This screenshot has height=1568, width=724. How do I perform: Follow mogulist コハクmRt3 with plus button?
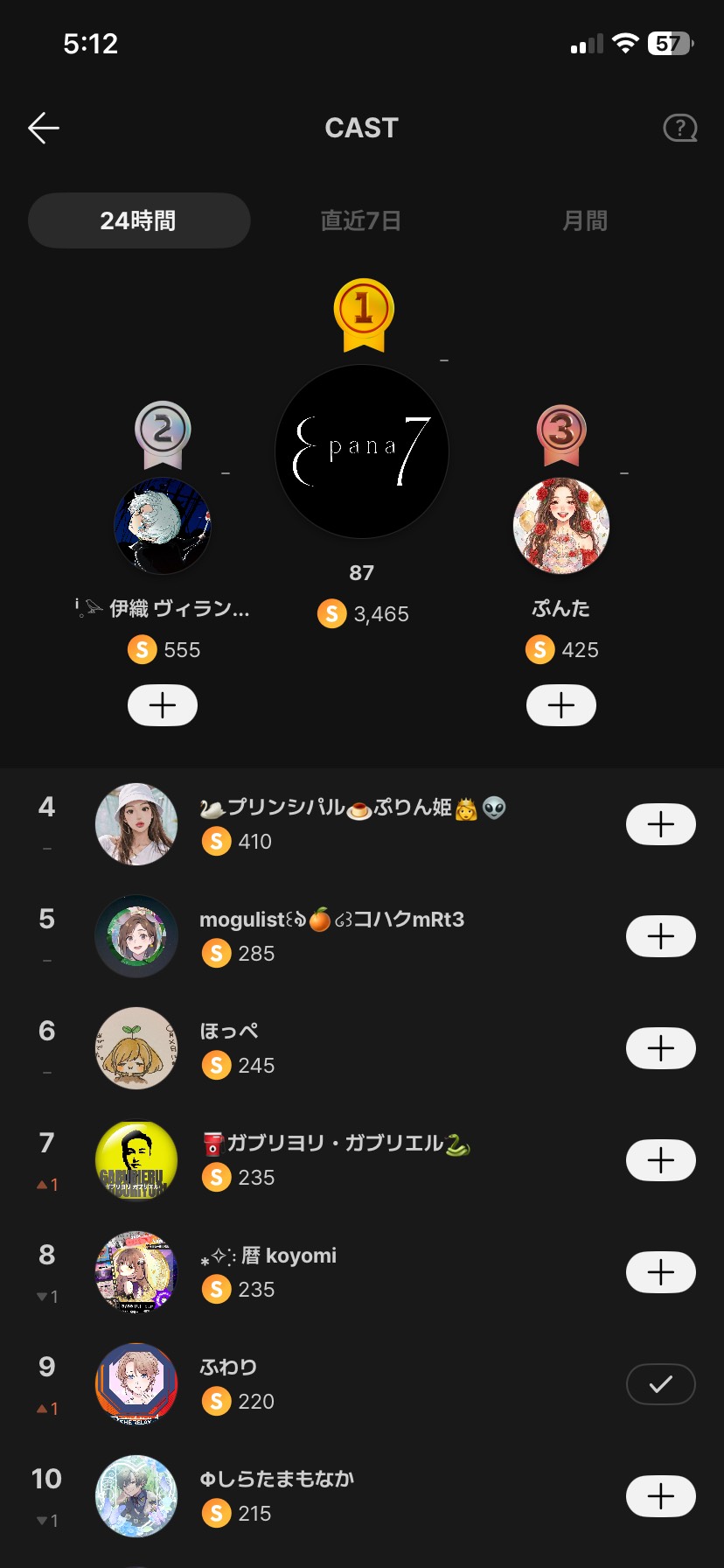[x=660, y=936]
